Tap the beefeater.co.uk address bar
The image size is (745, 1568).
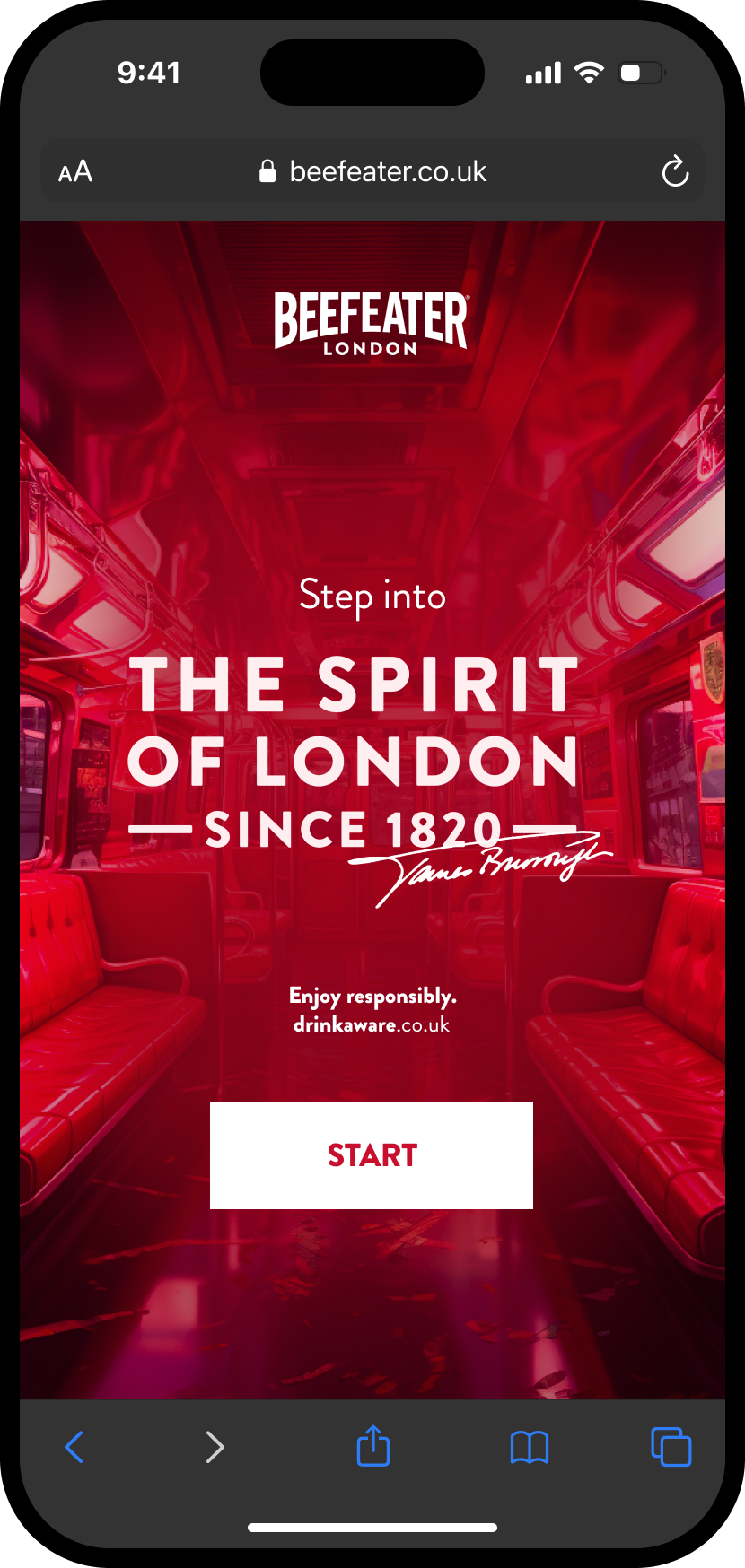(372, 171)
